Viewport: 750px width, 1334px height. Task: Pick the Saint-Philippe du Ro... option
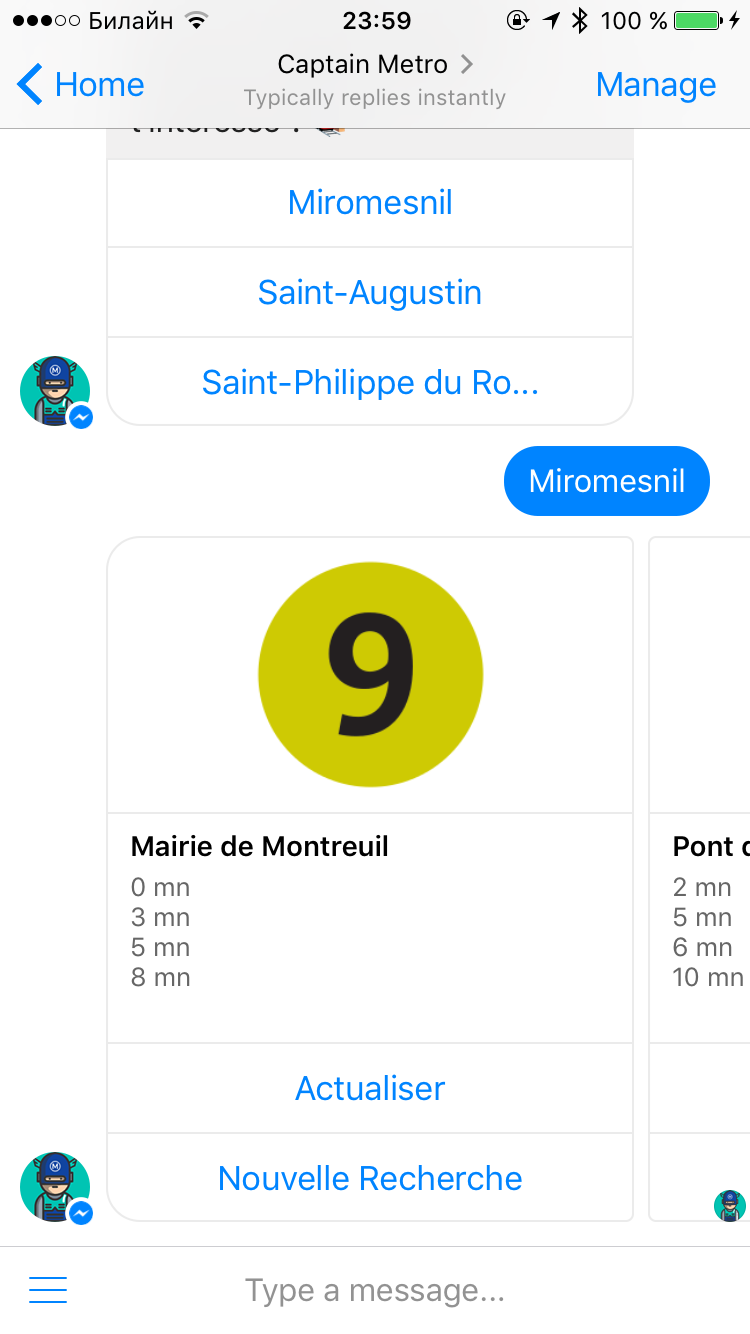click(x=370, y=383)
